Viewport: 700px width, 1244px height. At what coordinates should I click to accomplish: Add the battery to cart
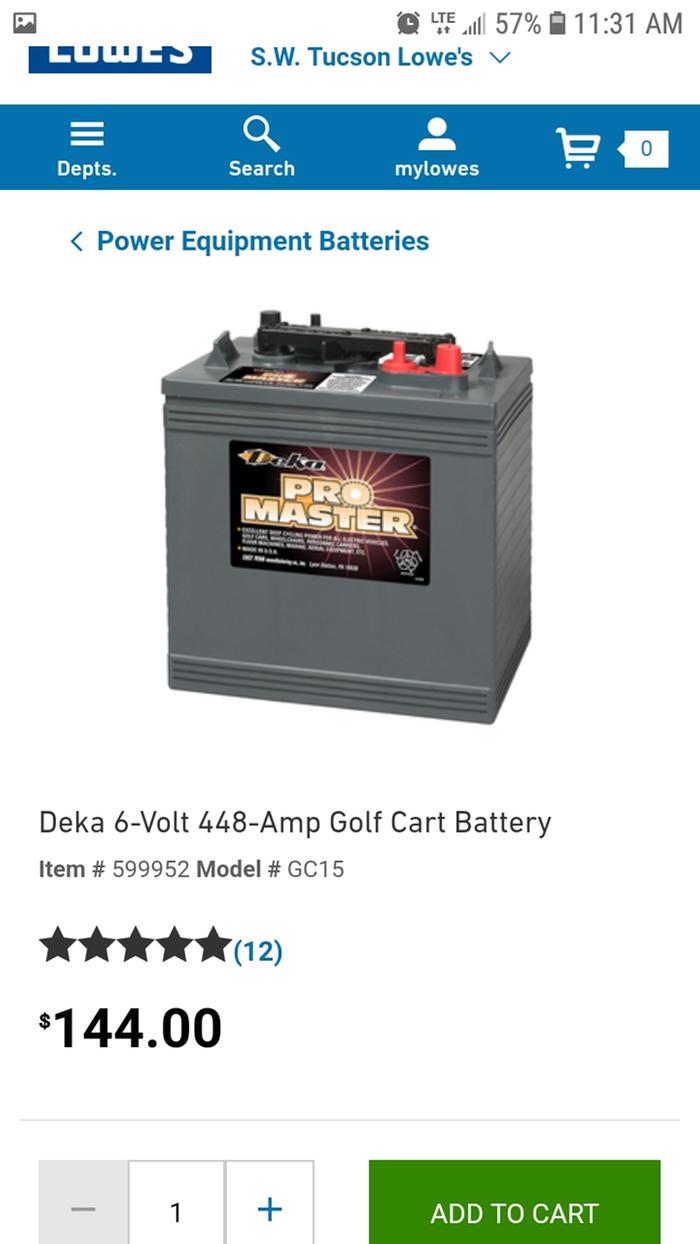(514, 1210)
